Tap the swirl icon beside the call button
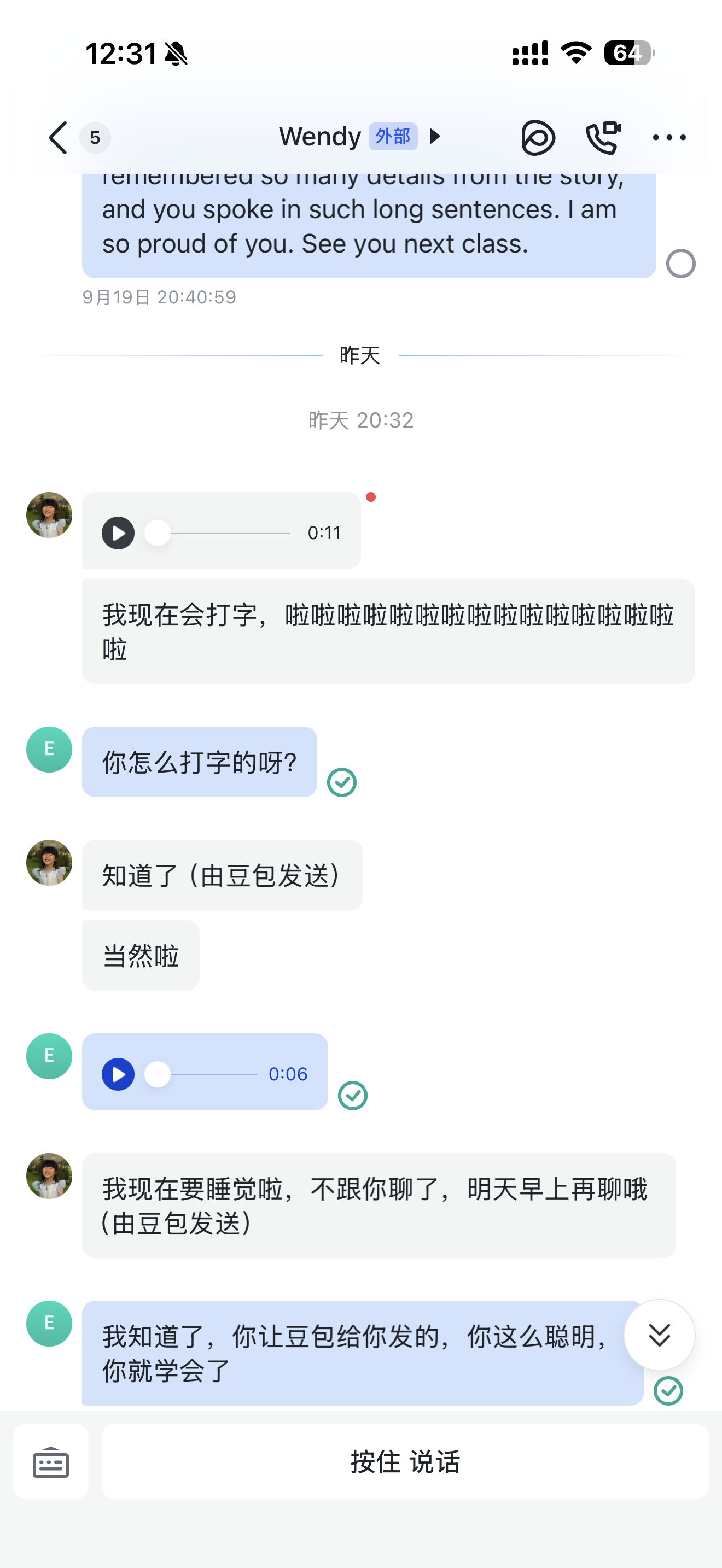 [x=538, y=138]
